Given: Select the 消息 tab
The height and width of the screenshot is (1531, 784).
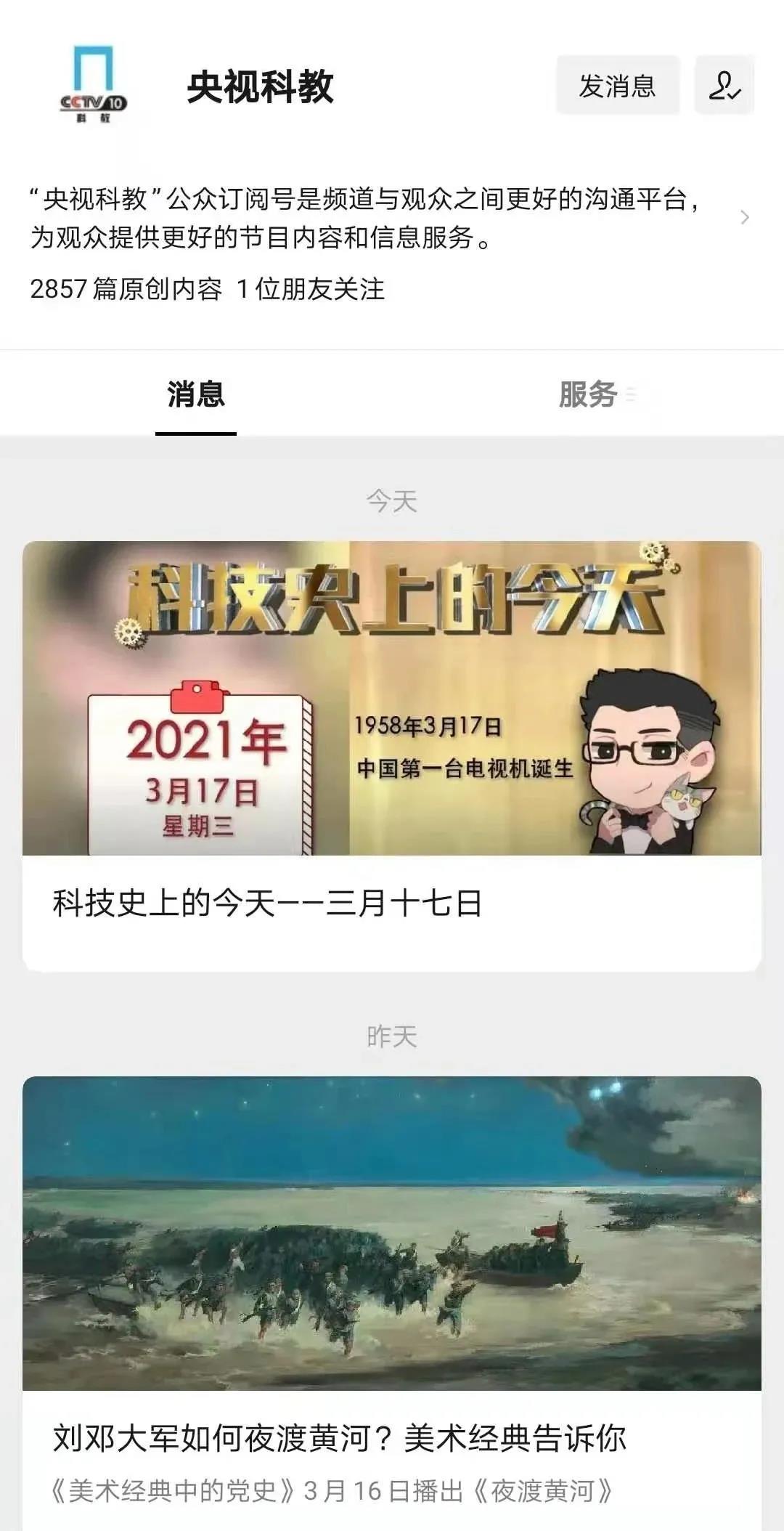Looking at the screenshot, I should pyautogui.click(x=196, y=394).
